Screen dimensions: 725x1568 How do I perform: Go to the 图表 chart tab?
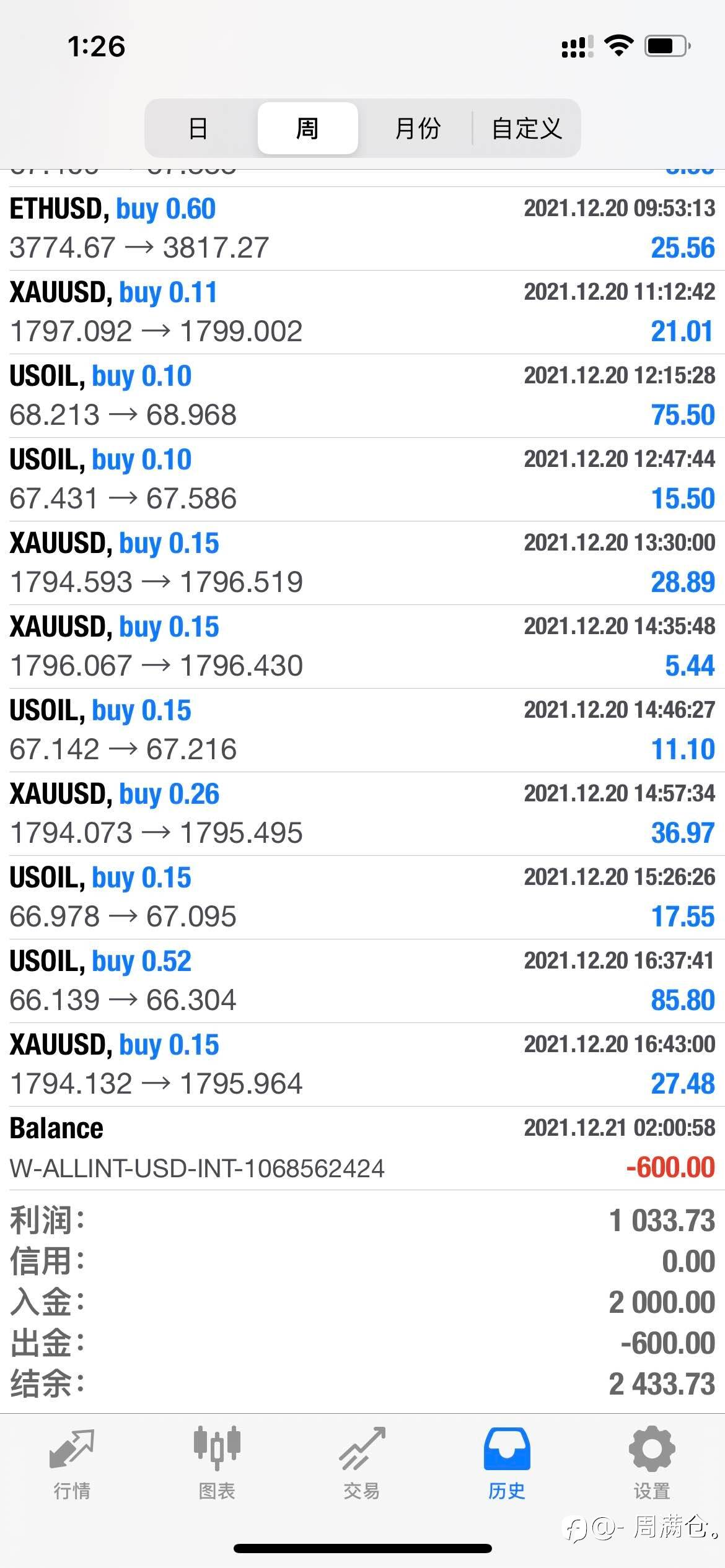[x=217, y=1464]
